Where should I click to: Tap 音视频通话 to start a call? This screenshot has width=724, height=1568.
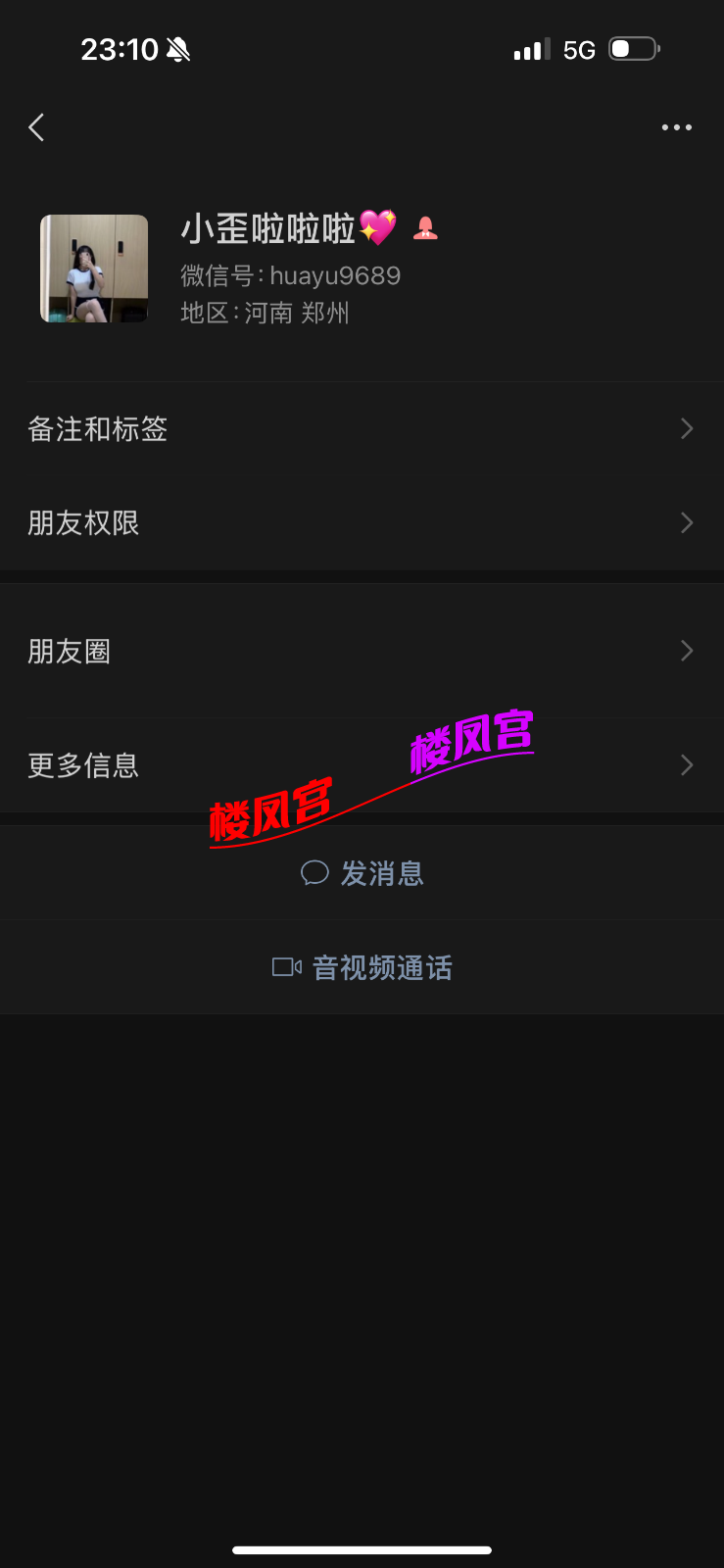[382, 967]
